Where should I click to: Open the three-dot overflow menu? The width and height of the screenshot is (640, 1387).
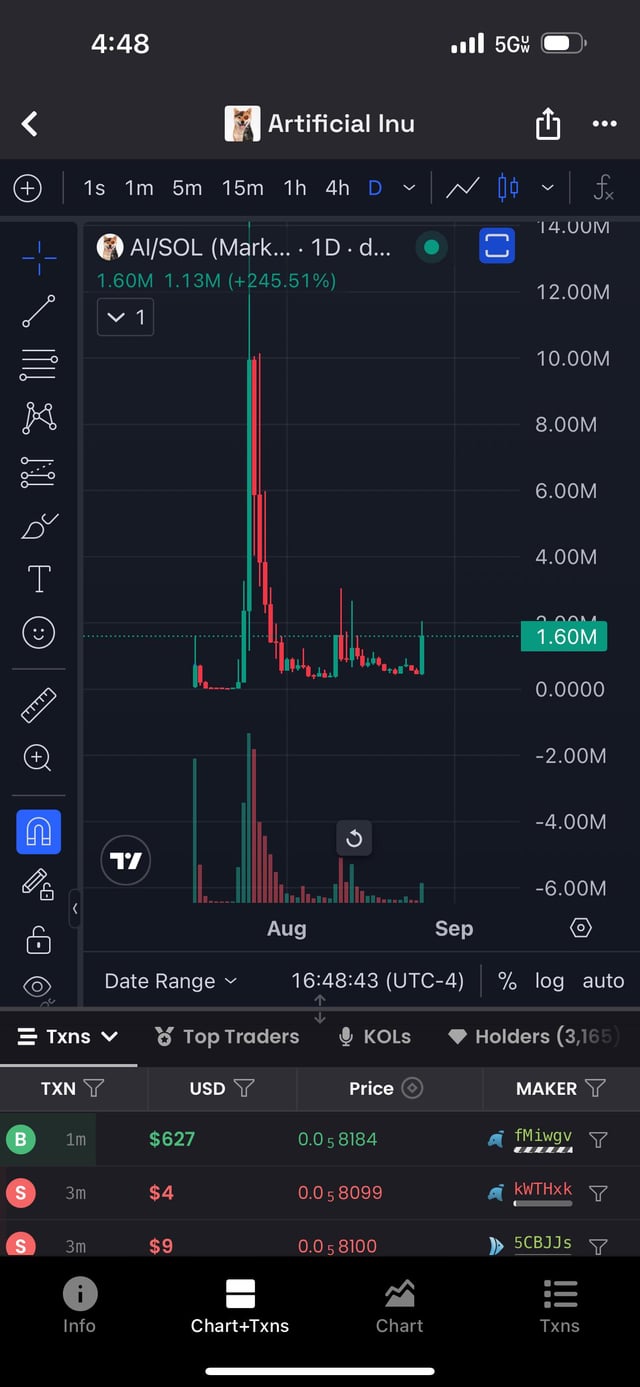tap(604, 124)
